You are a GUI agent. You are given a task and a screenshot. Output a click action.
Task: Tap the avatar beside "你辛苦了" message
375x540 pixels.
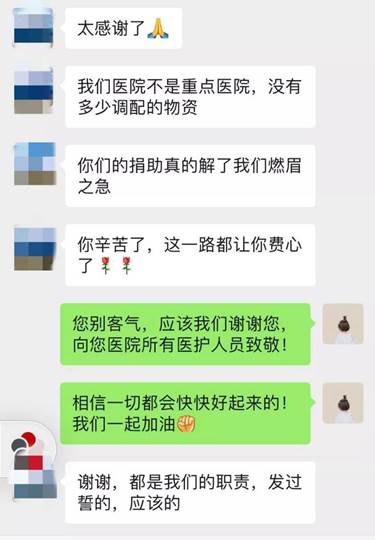(x=34, y=249)
